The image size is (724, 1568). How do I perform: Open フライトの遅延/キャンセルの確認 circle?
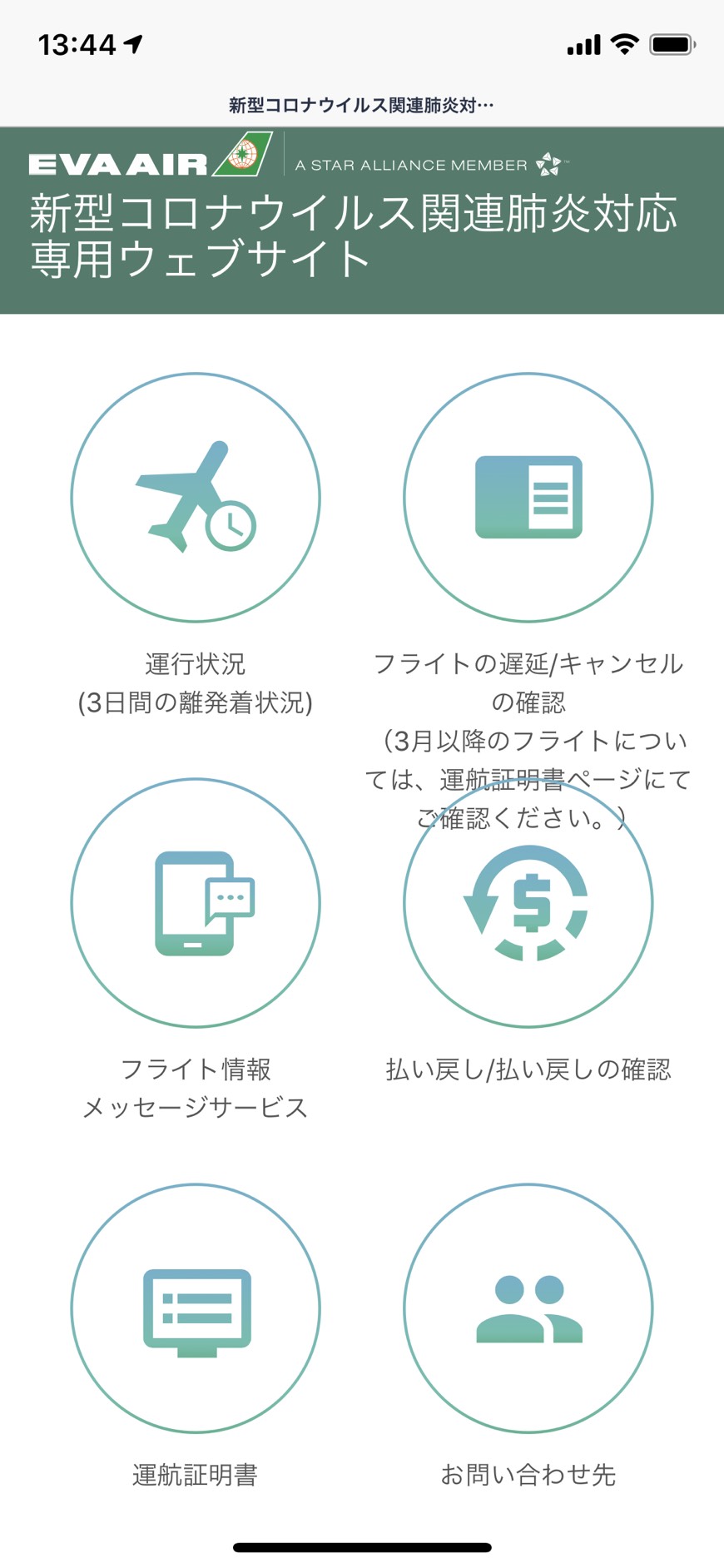[x=528, y=497]
